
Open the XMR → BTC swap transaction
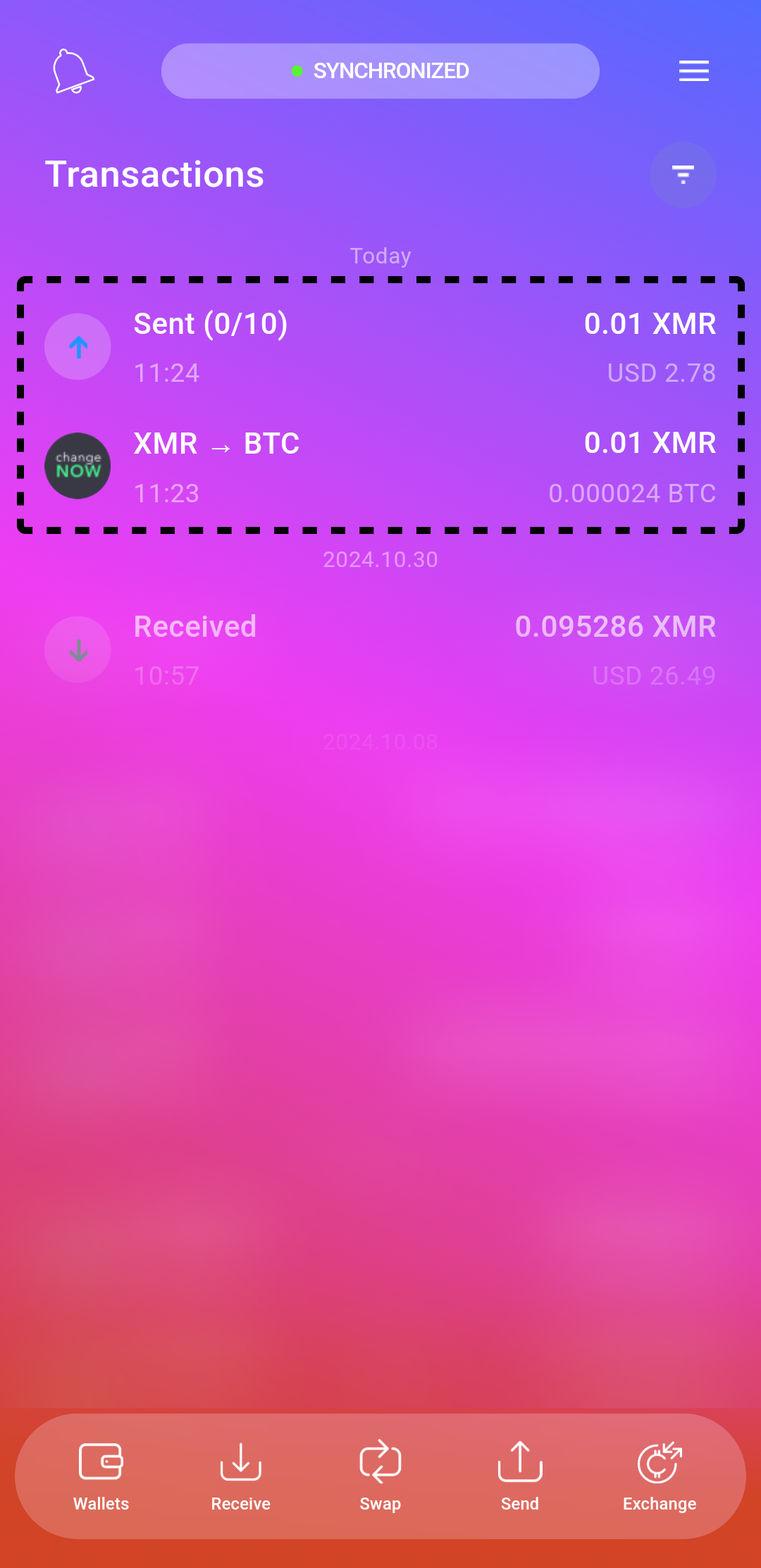tap(380, 467)
